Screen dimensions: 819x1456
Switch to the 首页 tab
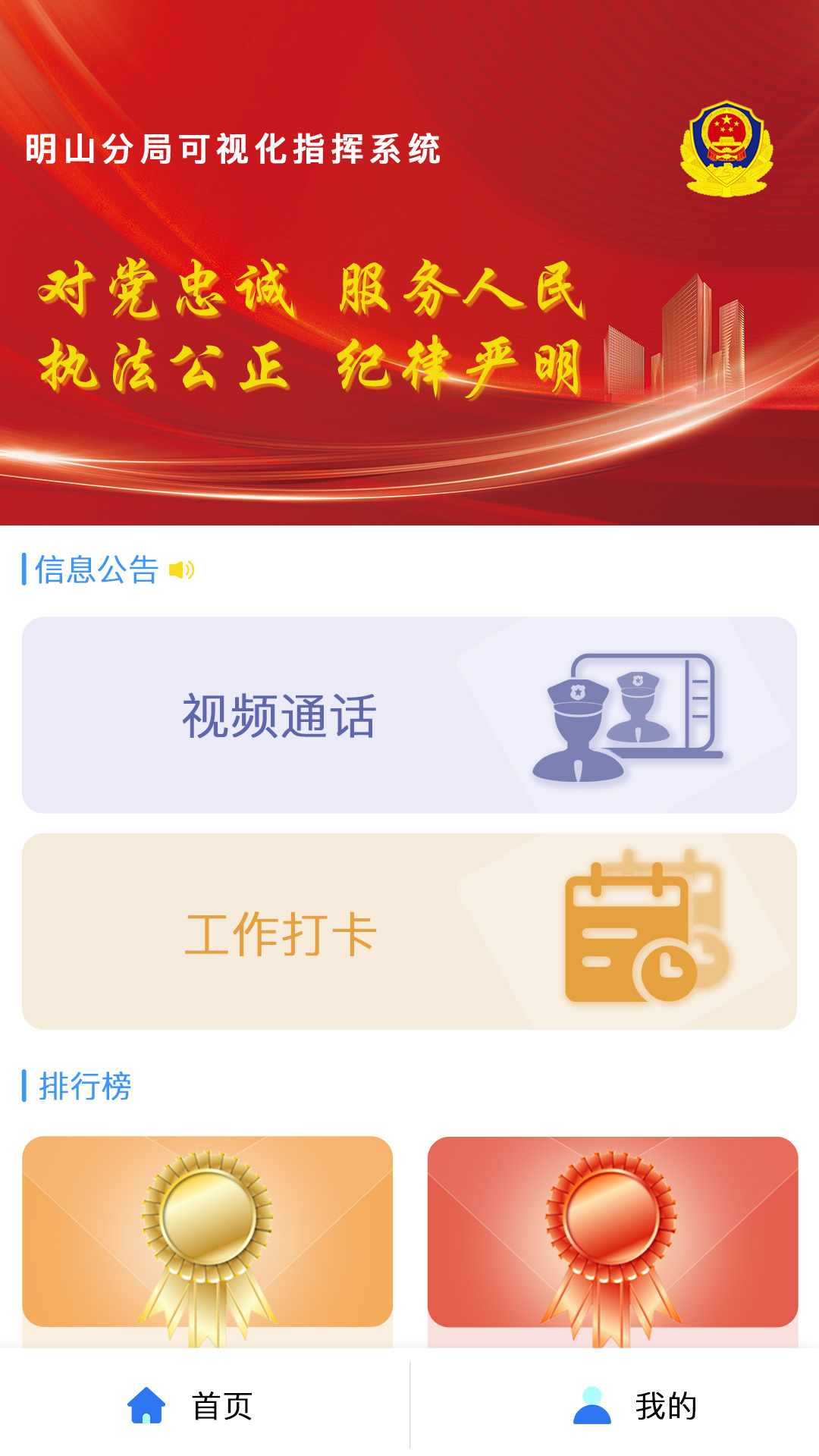tap(190, 1406)
